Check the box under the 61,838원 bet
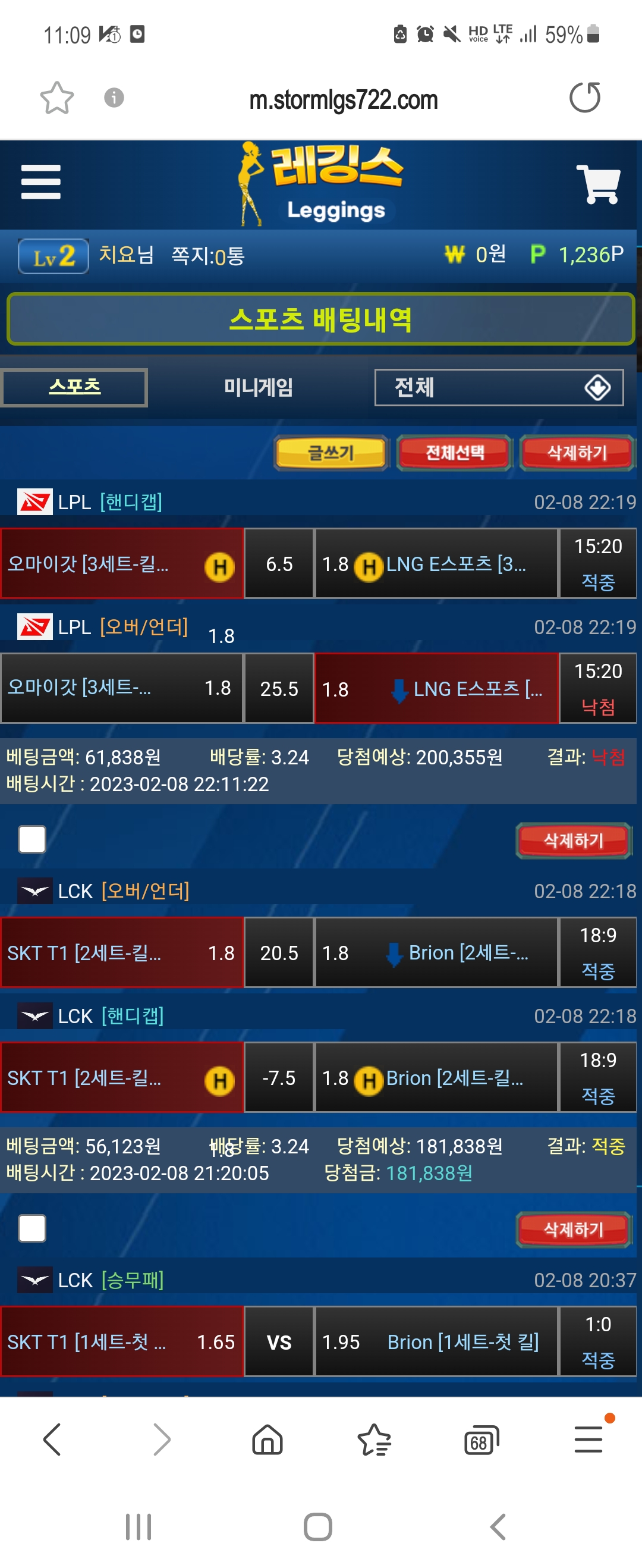Image resolution: width=642 pixels, height=1568 pixels. (x=32, y=839)
